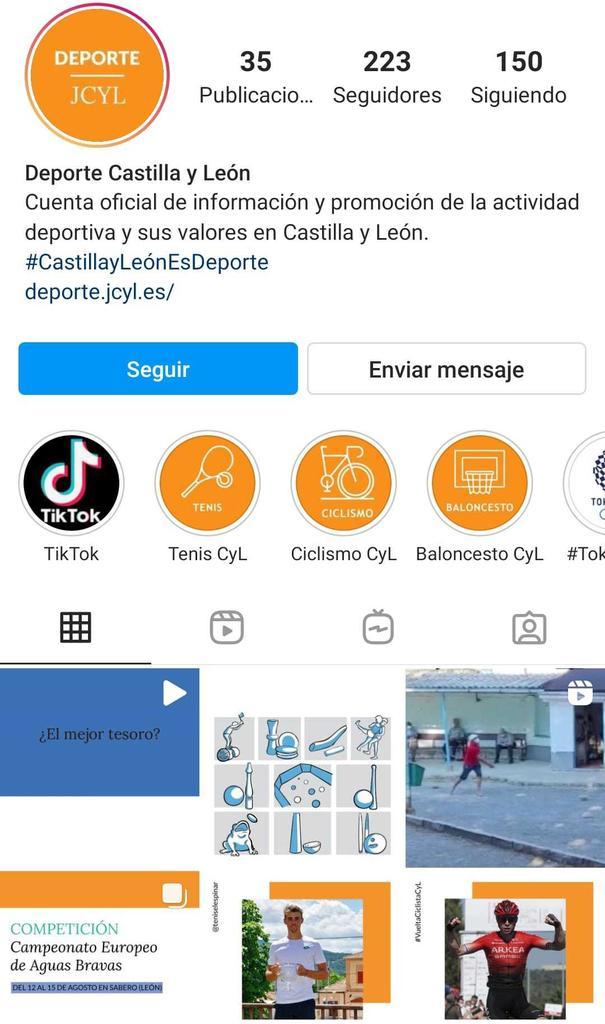Image resolution: width=605 pixels, height=1024 pixels.
Task: Open the 150 Siguiendo list
Action: pyautogui.click(x=519, y=78)
